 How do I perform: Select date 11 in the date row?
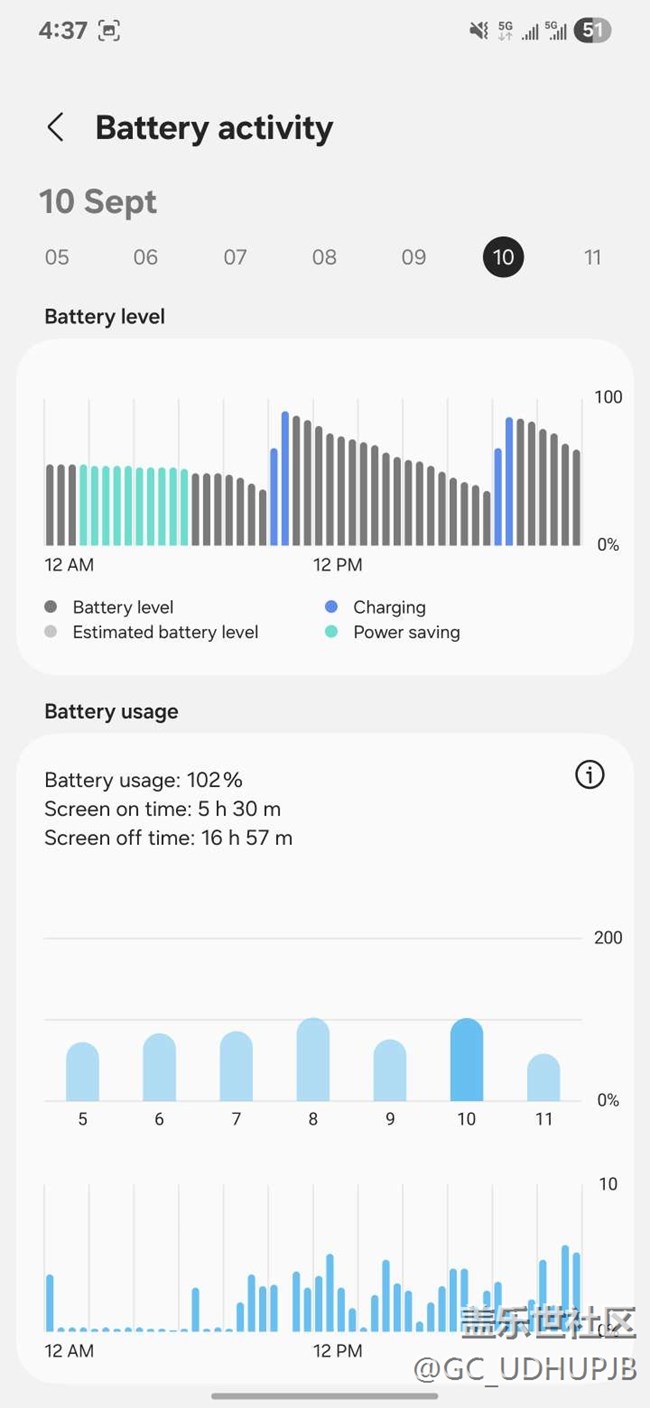[593, 257]
